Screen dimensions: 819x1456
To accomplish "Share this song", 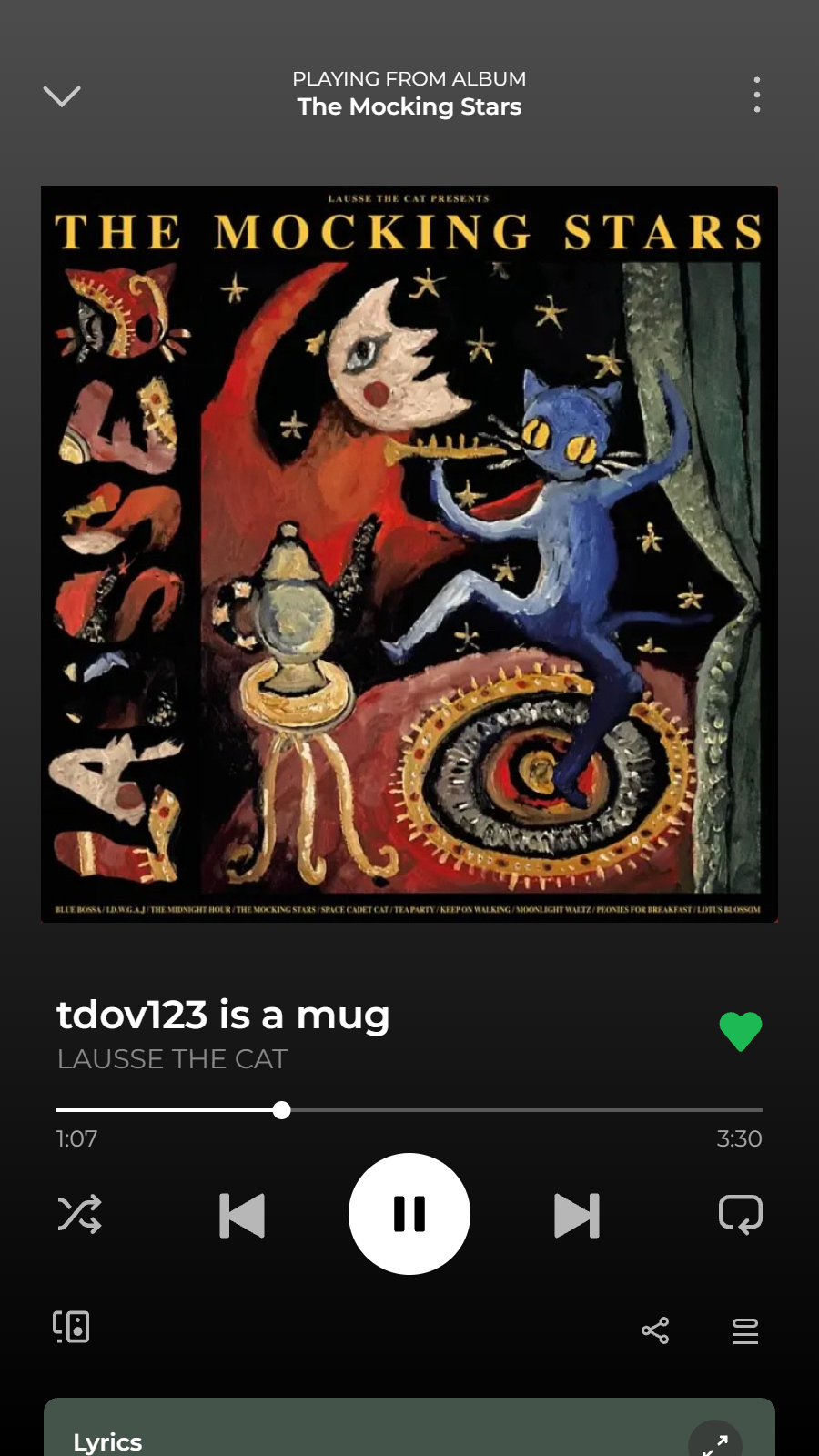I will pos(655,1330).
